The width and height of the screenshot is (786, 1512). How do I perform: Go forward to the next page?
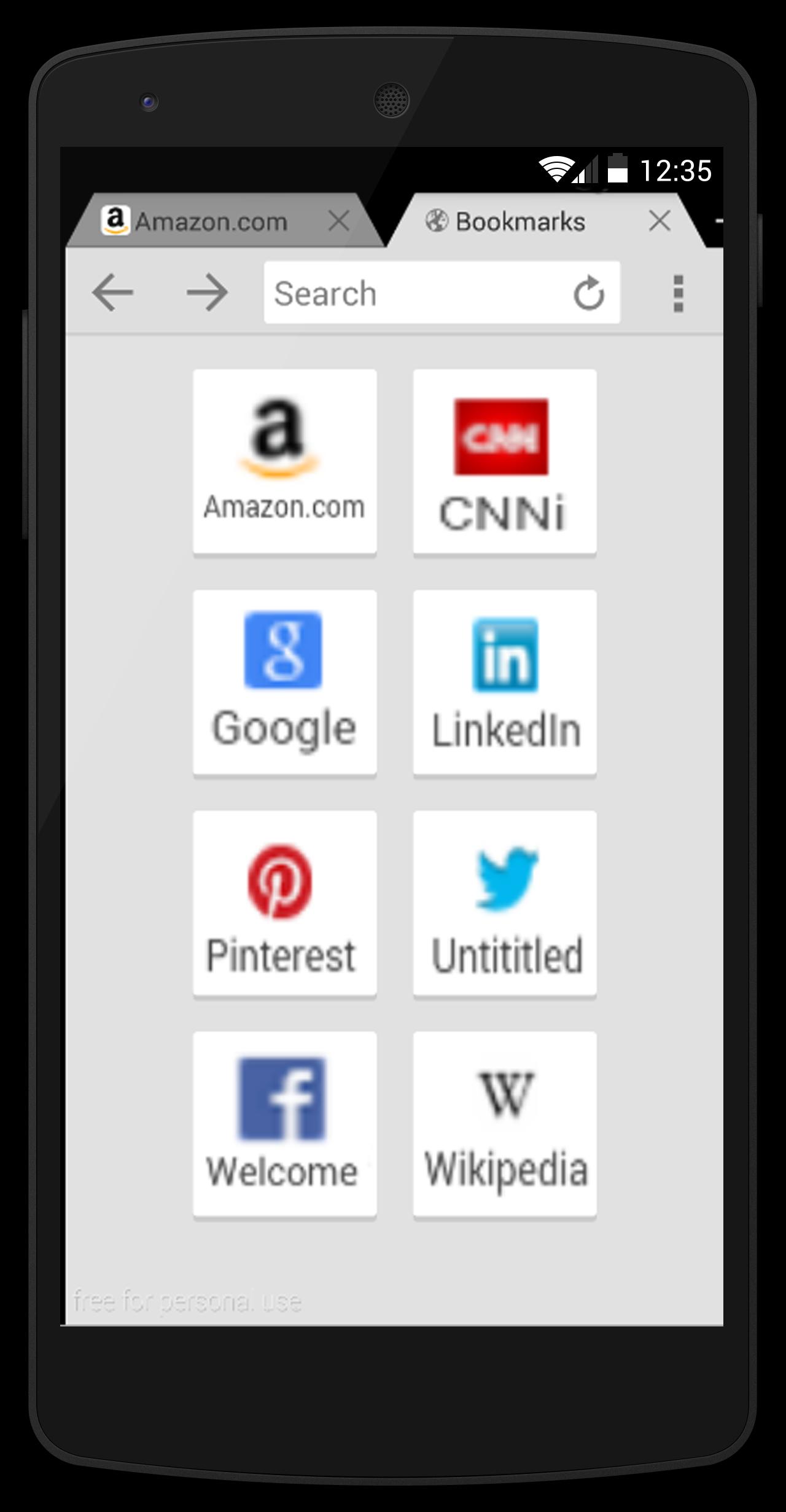tap(207, 292)
